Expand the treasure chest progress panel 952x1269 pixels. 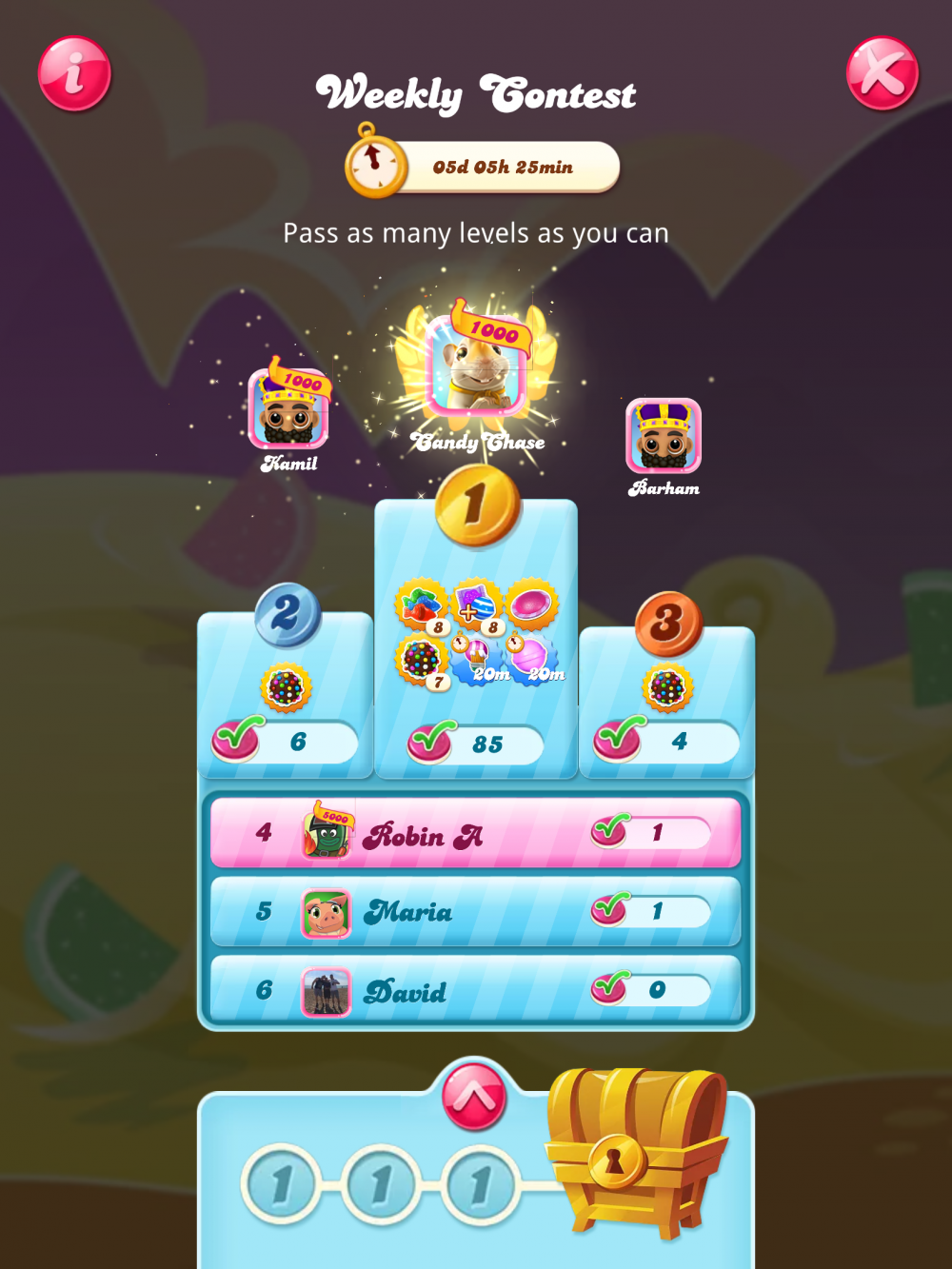[474, 1097]
